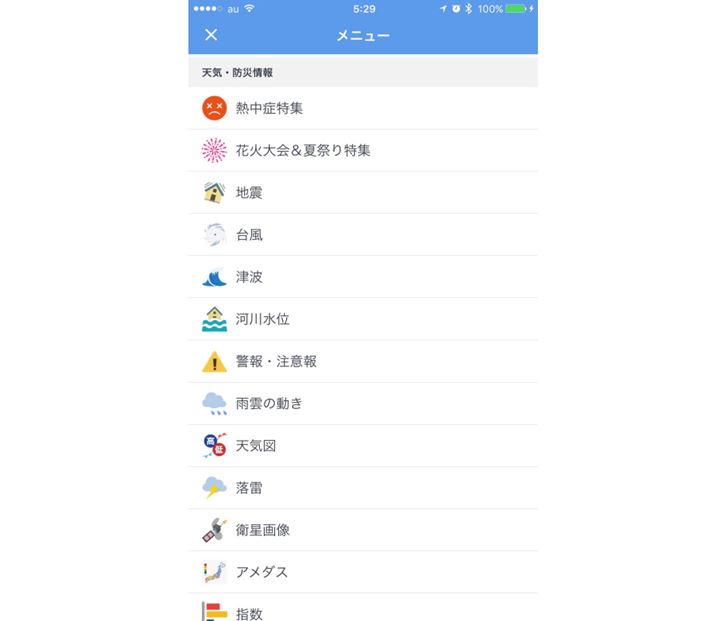This screenshot has height=621, width=715.
Task: Open 台風 information
Action: [x=362, y=235]
